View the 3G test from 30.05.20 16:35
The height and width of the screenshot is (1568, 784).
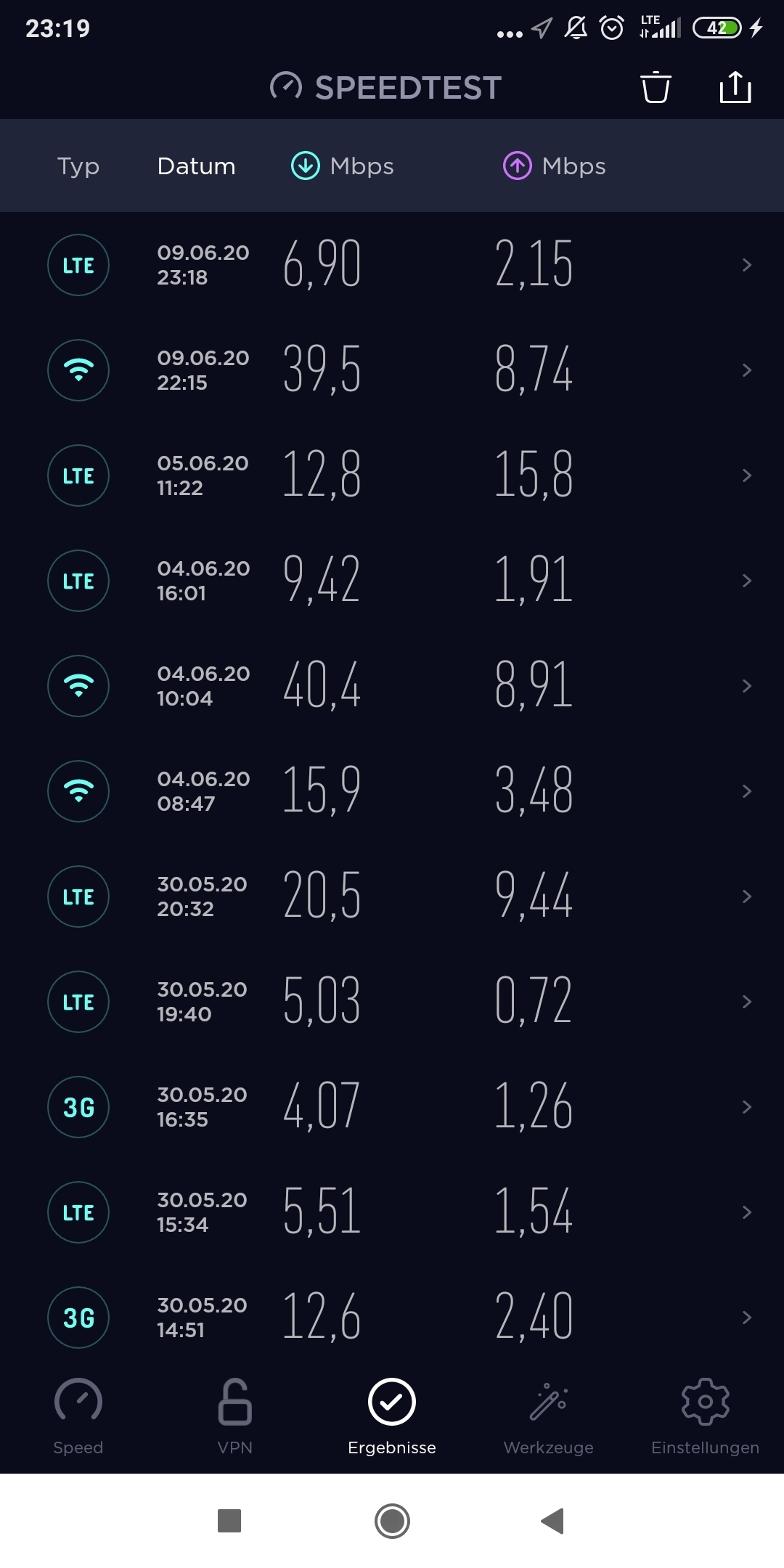click(392, 1107)
